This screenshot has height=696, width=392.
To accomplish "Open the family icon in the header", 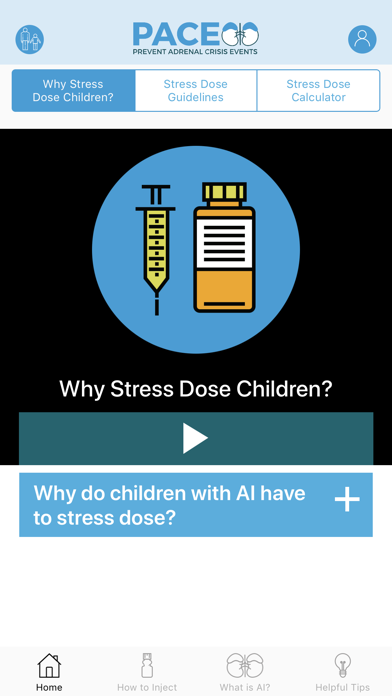I will [30, 40].
